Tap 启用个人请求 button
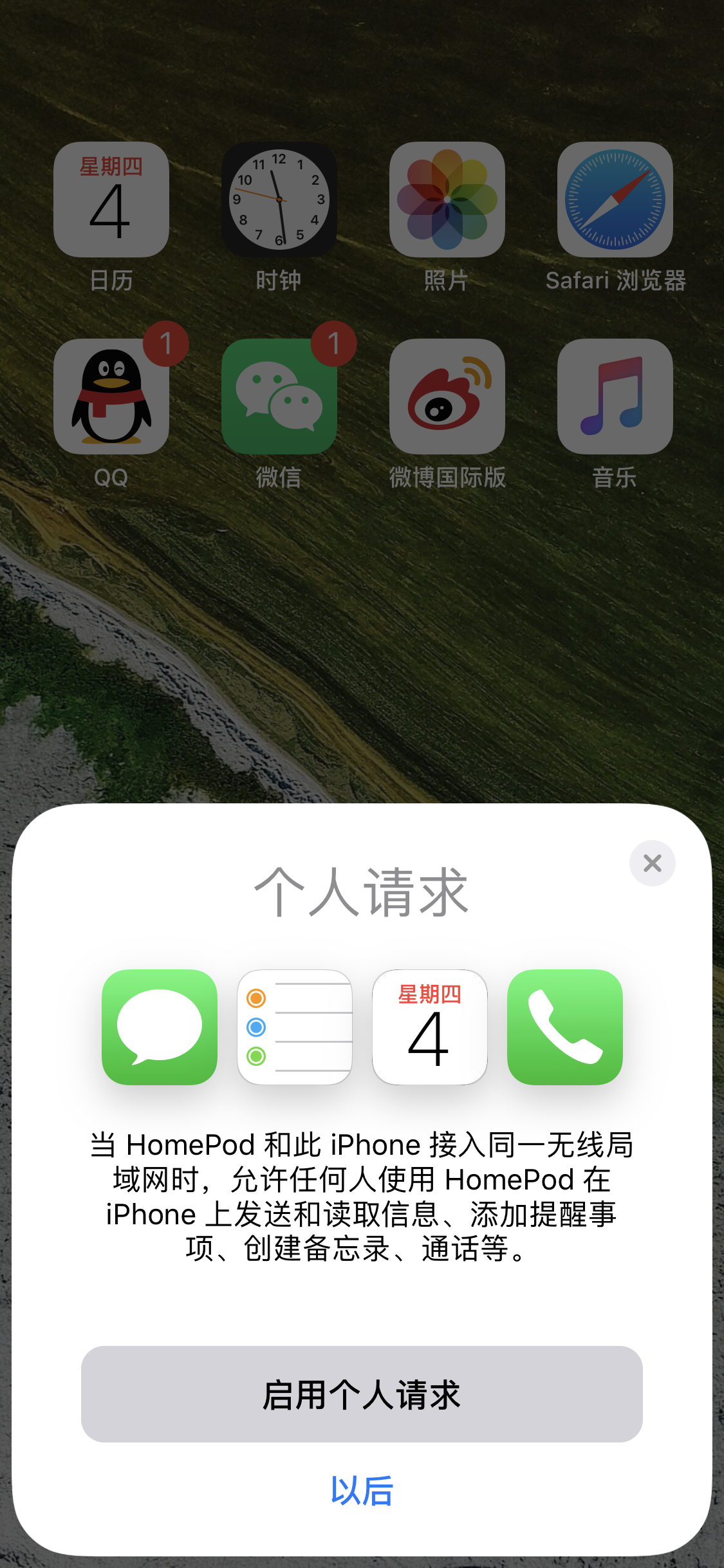 [x=362, y=1394]
